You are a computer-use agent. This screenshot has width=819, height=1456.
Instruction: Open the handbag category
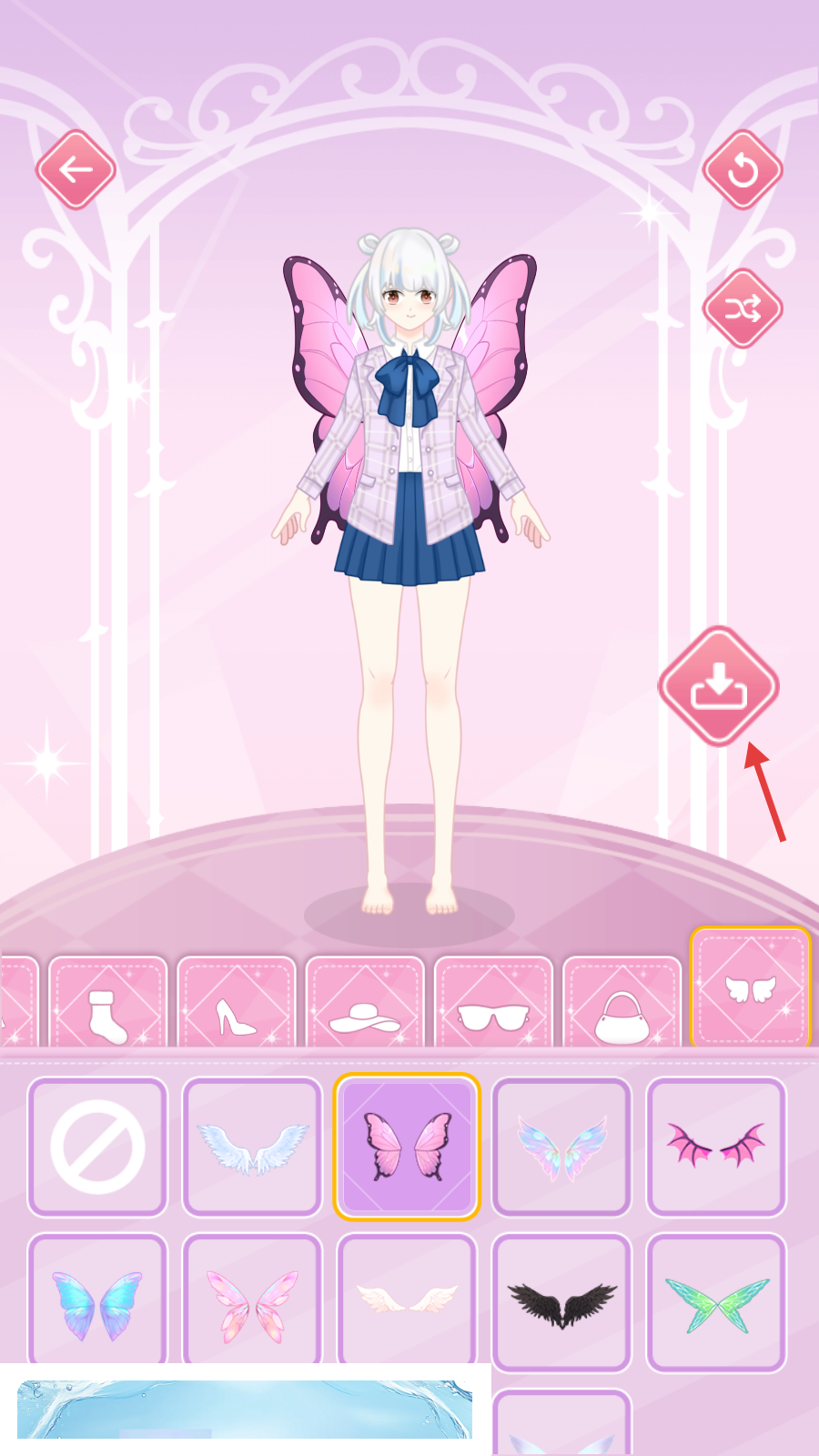pyautogui.click(x=622, y=1002)
